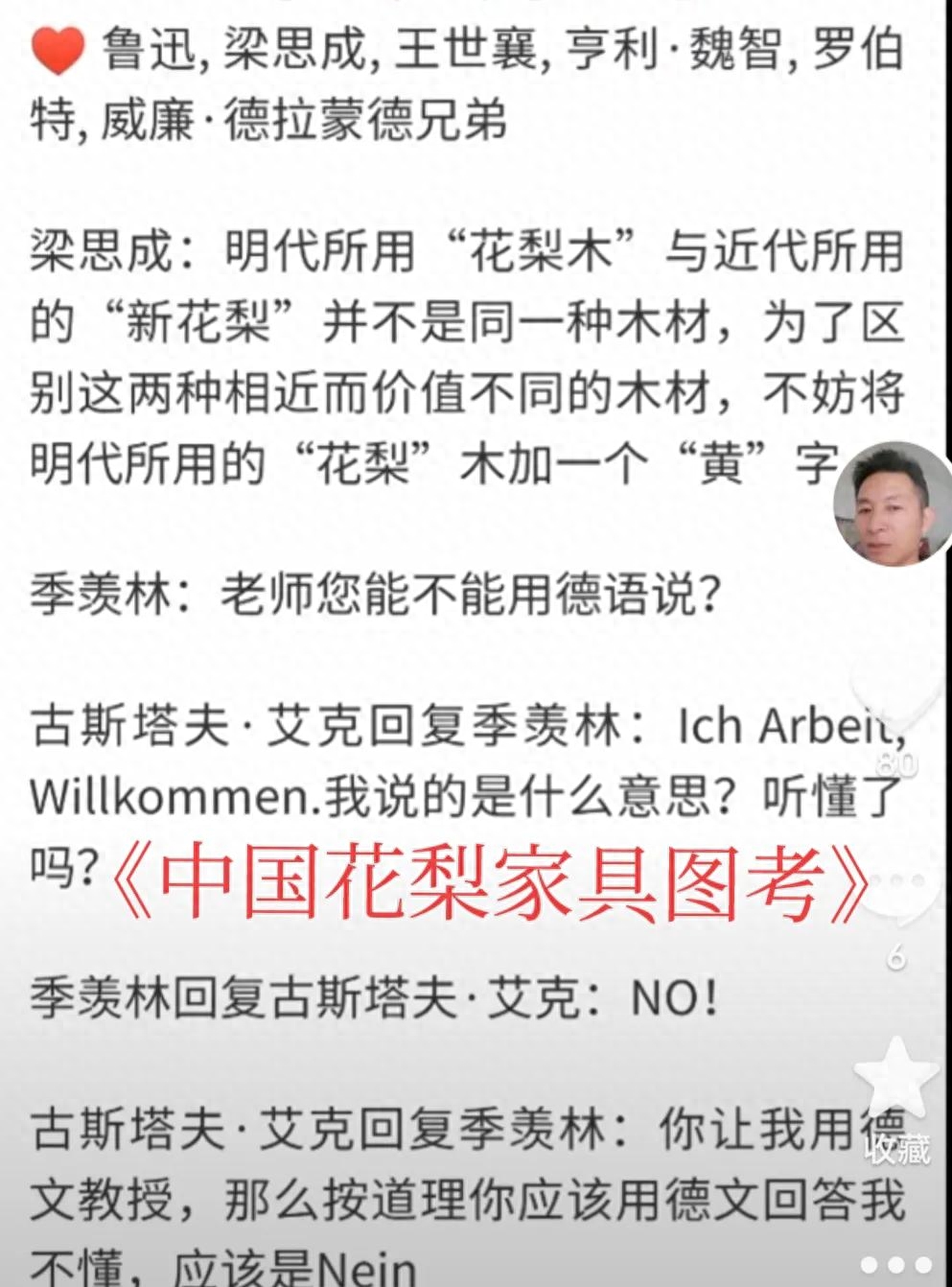Open the three-dot more options menu
Image resolution: width=952 pixels, height=1287 pixels.
point(897,1266)
